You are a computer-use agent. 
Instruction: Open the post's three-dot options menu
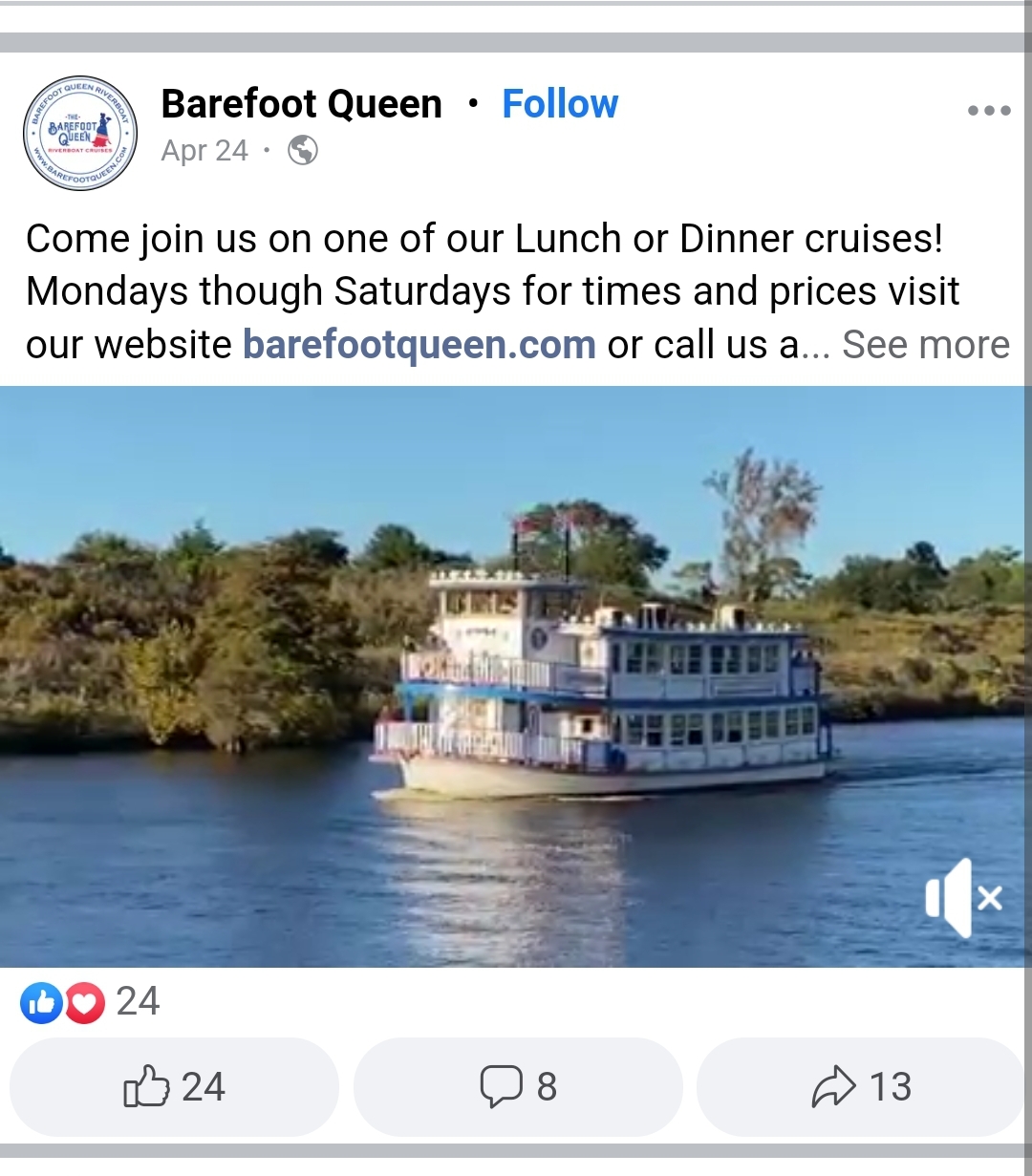coord(989,111)
